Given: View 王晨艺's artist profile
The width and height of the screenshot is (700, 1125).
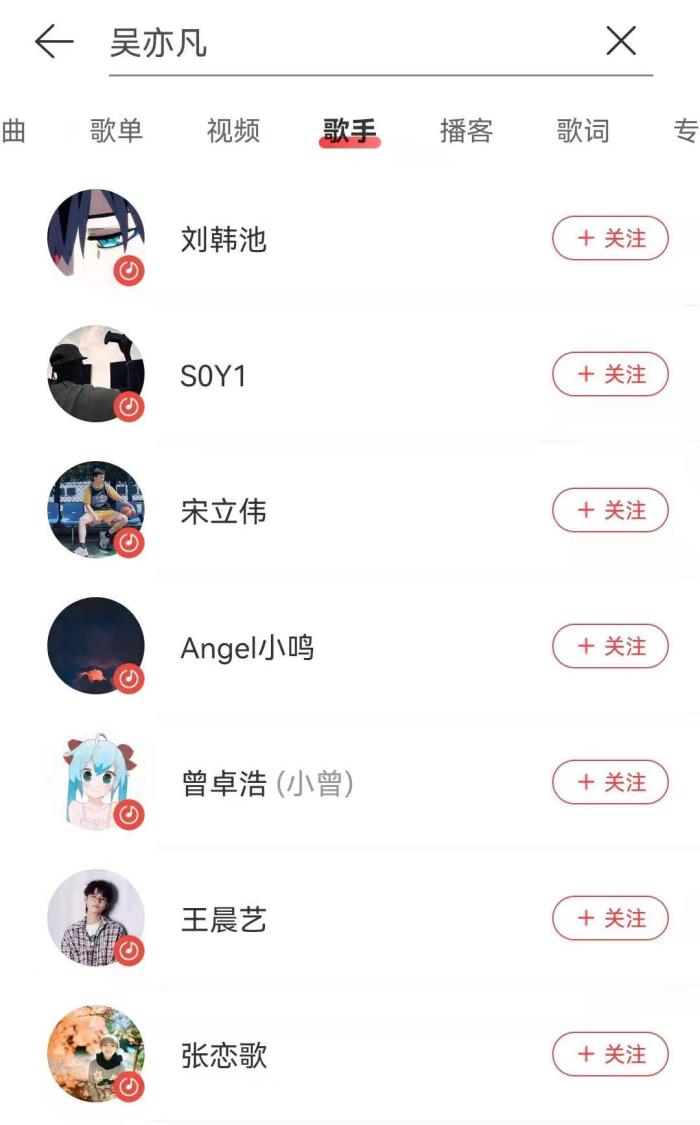Looking at the screenshot, I should tap(224, 920).
